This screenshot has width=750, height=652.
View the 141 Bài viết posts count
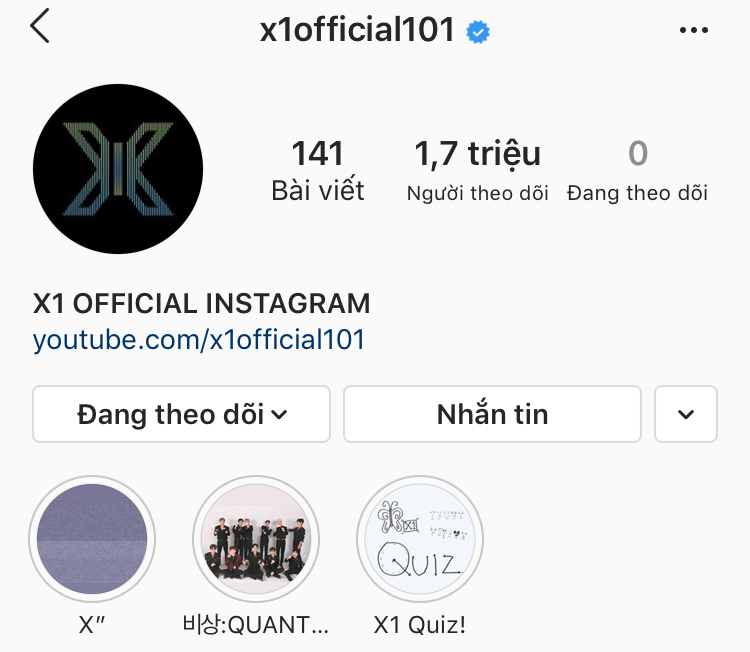click(x=318, y=170)
